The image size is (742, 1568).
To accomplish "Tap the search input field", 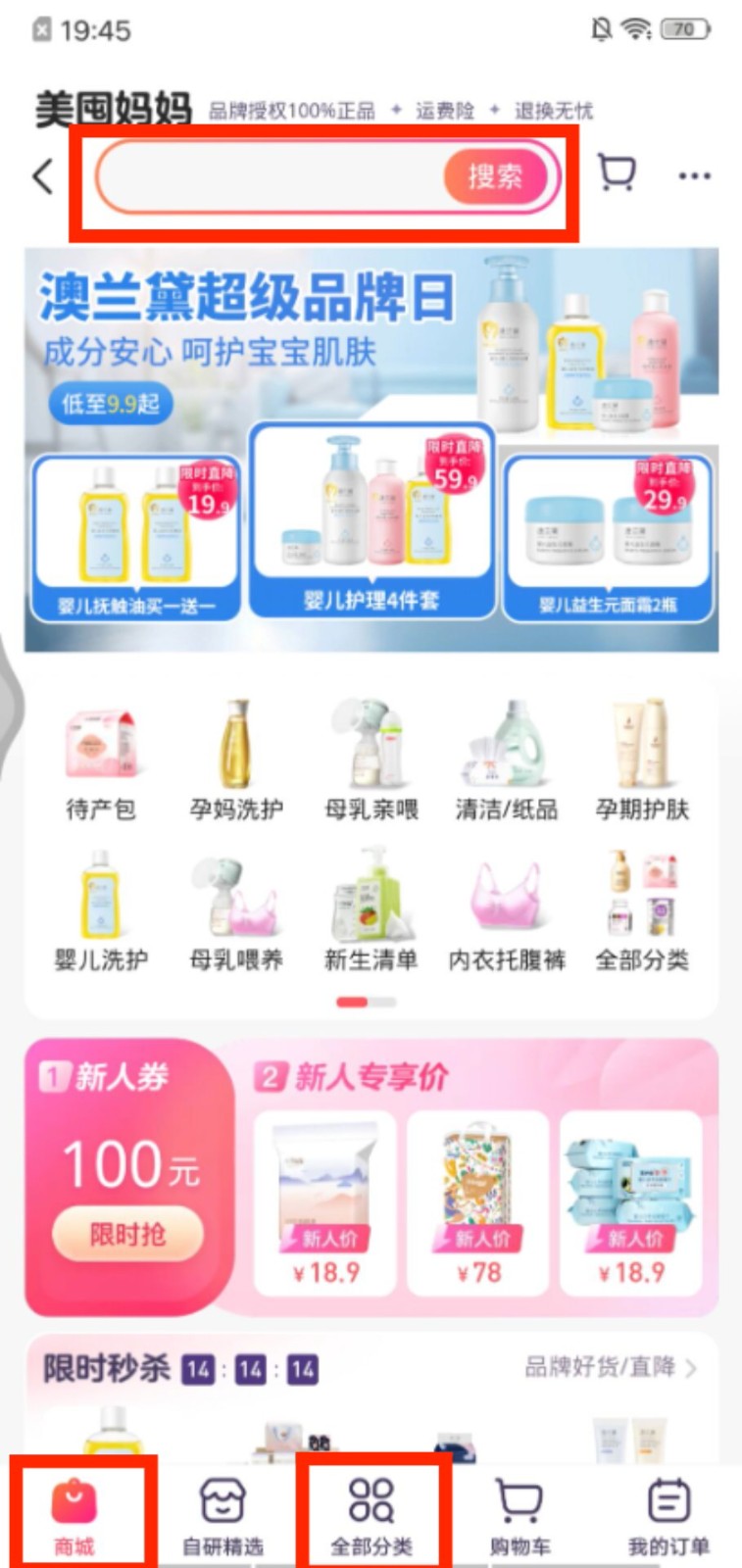I will tap(270, 177).
